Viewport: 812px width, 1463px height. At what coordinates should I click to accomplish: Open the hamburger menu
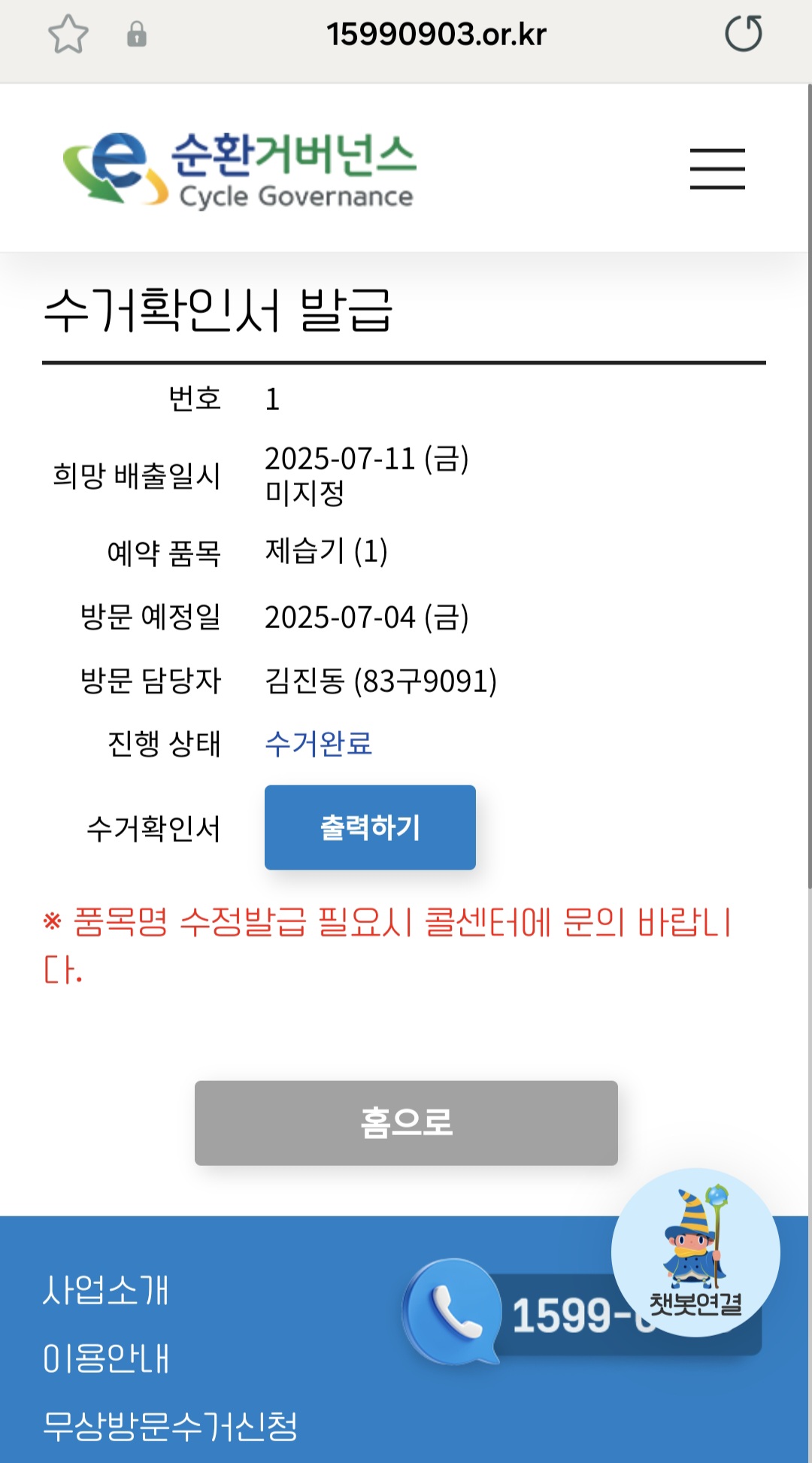click(717, 169)
